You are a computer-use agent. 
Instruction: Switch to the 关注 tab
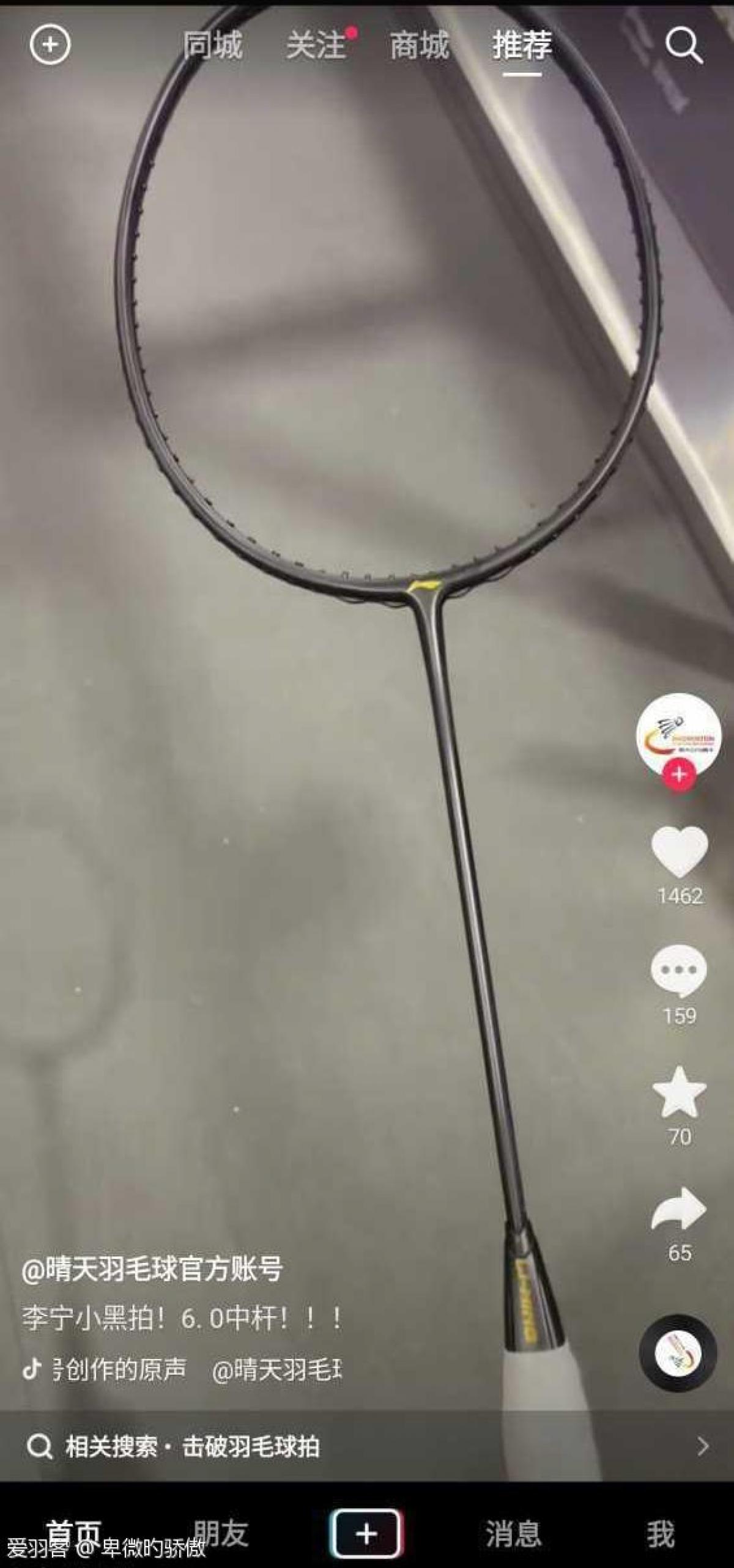(316, 45)
